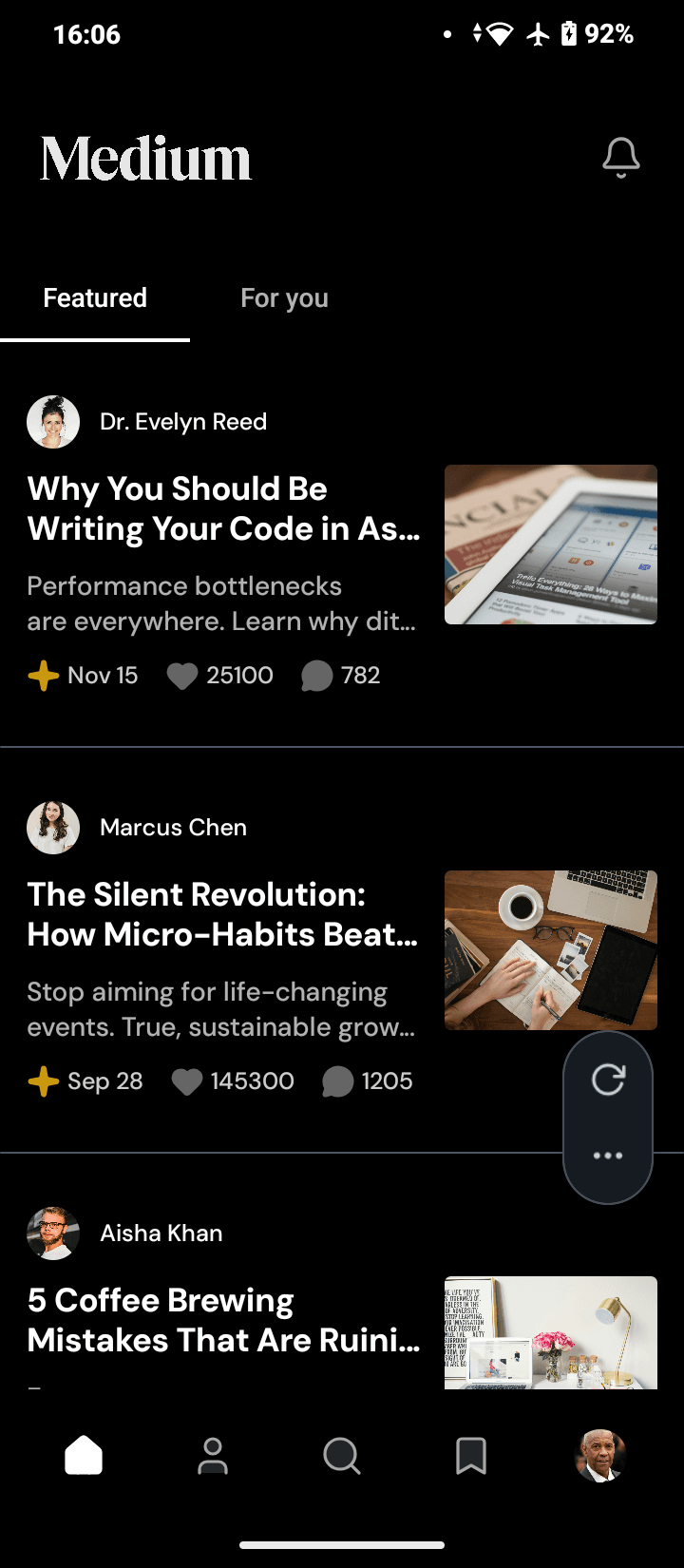Viewport: 684px width, 1568px height.
Task: Open the three-dot overflow menu button
Action: pyautogui.click(x=607, y=1156)
